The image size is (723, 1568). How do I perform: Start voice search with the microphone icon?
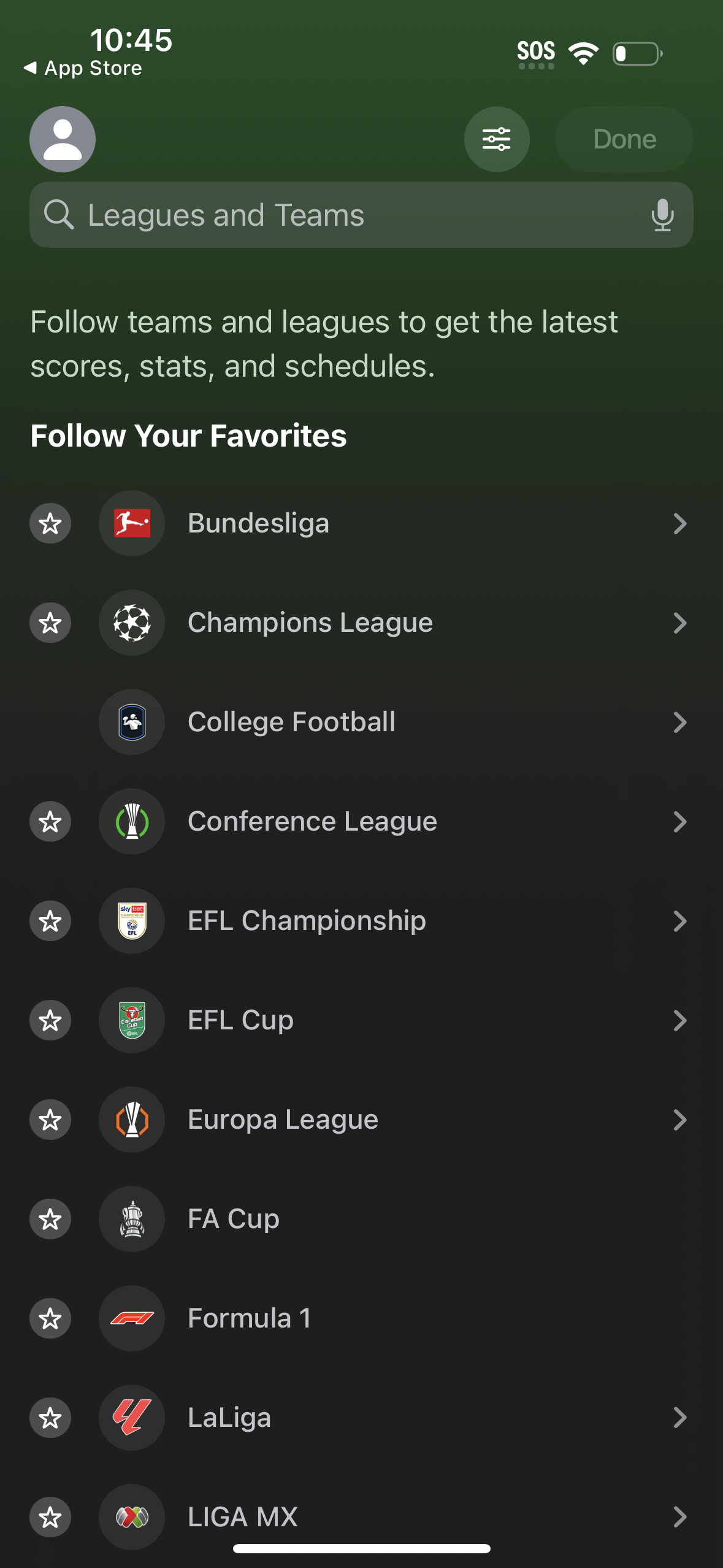[663, 215]
